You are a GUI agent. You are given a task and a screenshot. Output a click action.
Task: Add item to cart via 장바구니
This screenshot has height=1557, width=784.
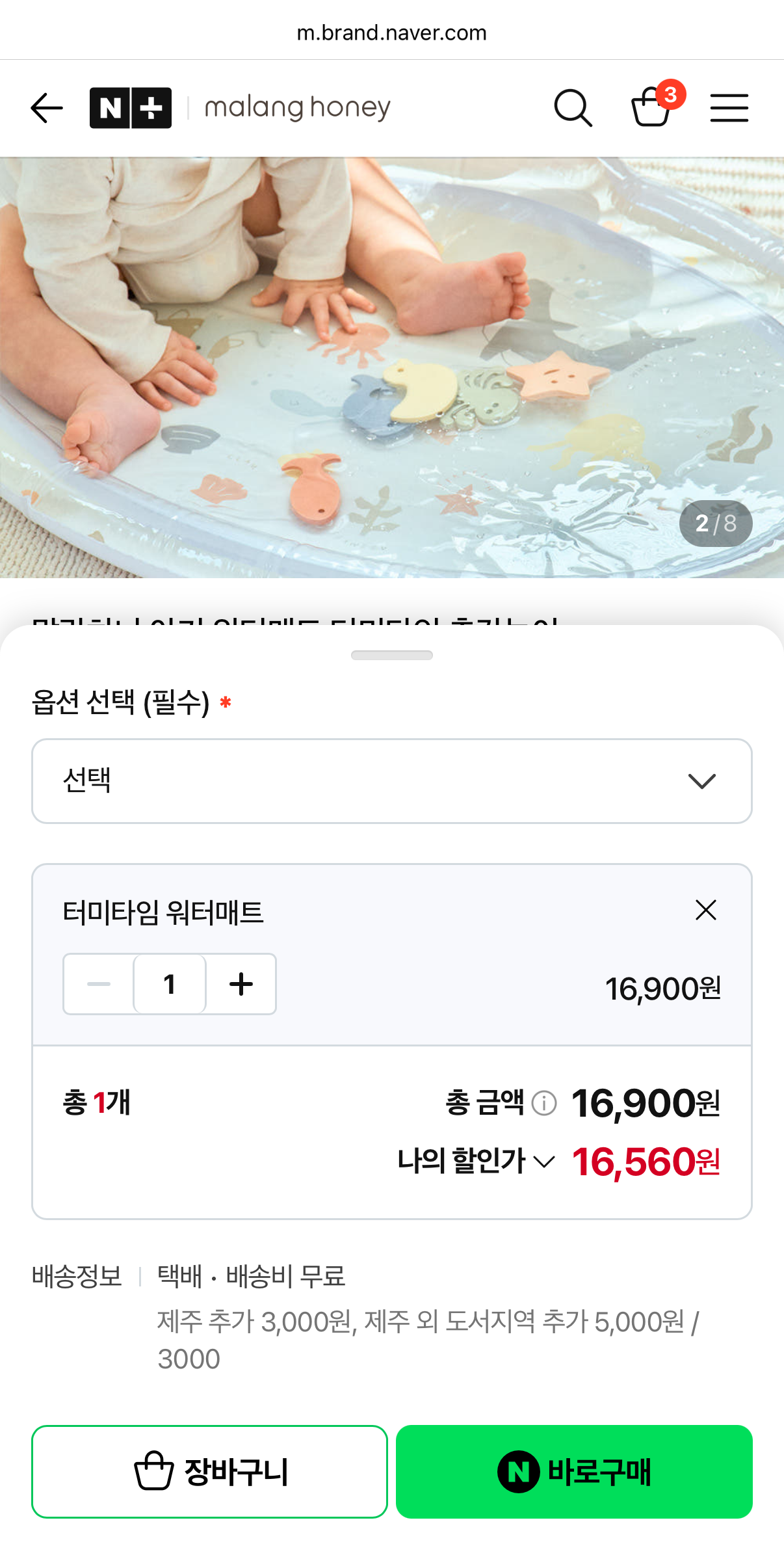click(x=209, y=1473)
